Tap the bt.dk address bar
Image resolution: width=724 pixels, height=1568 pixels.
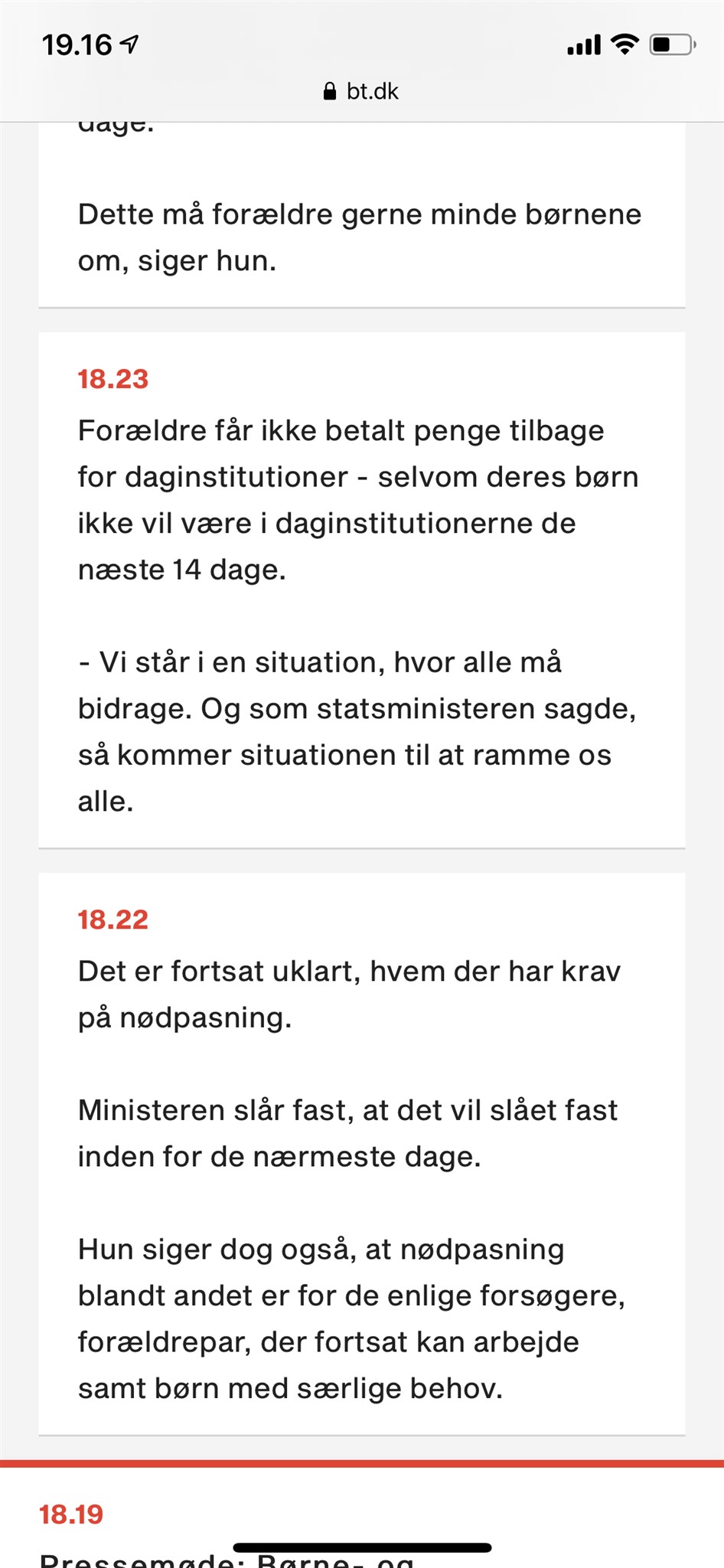pyautogui.click(x=361, y=92)
